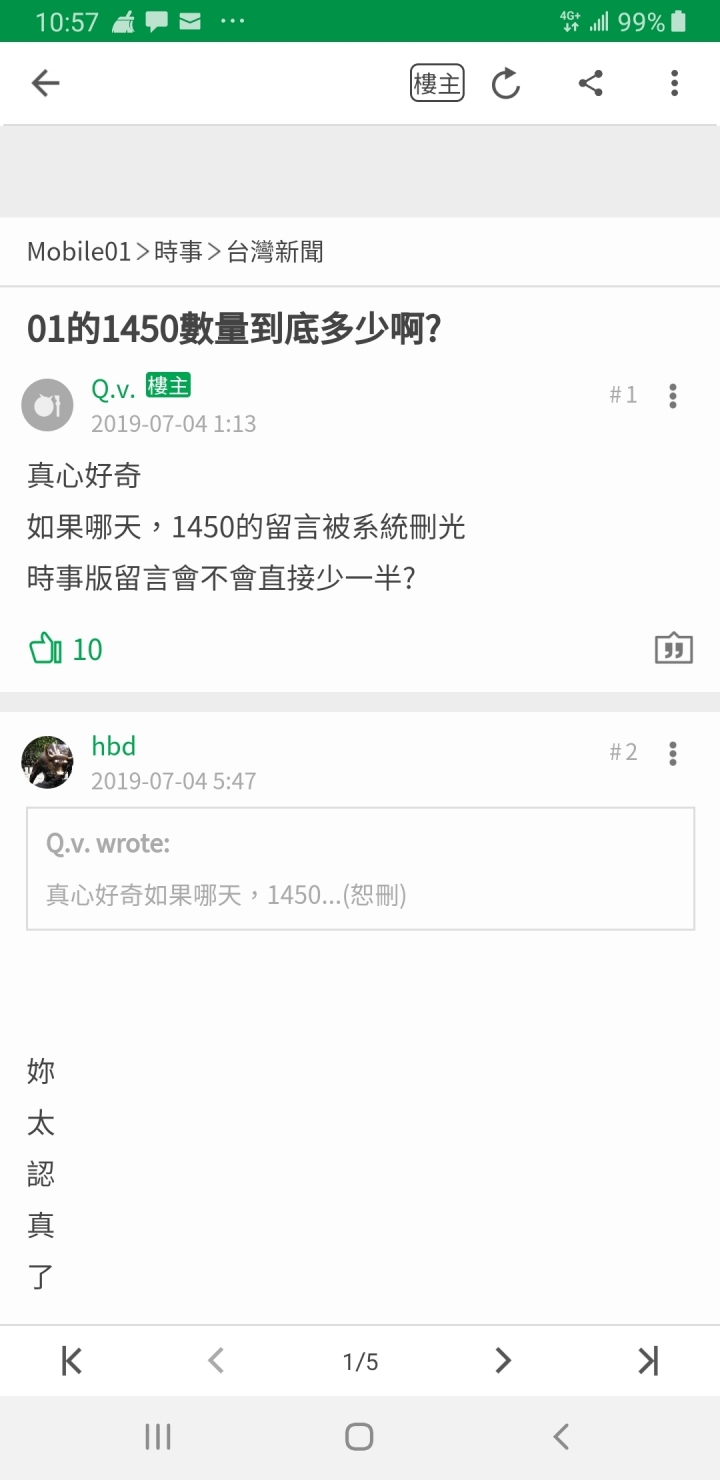
Task: Toggle the 樓主 filter to show only author posts
Action: [436, 84]
